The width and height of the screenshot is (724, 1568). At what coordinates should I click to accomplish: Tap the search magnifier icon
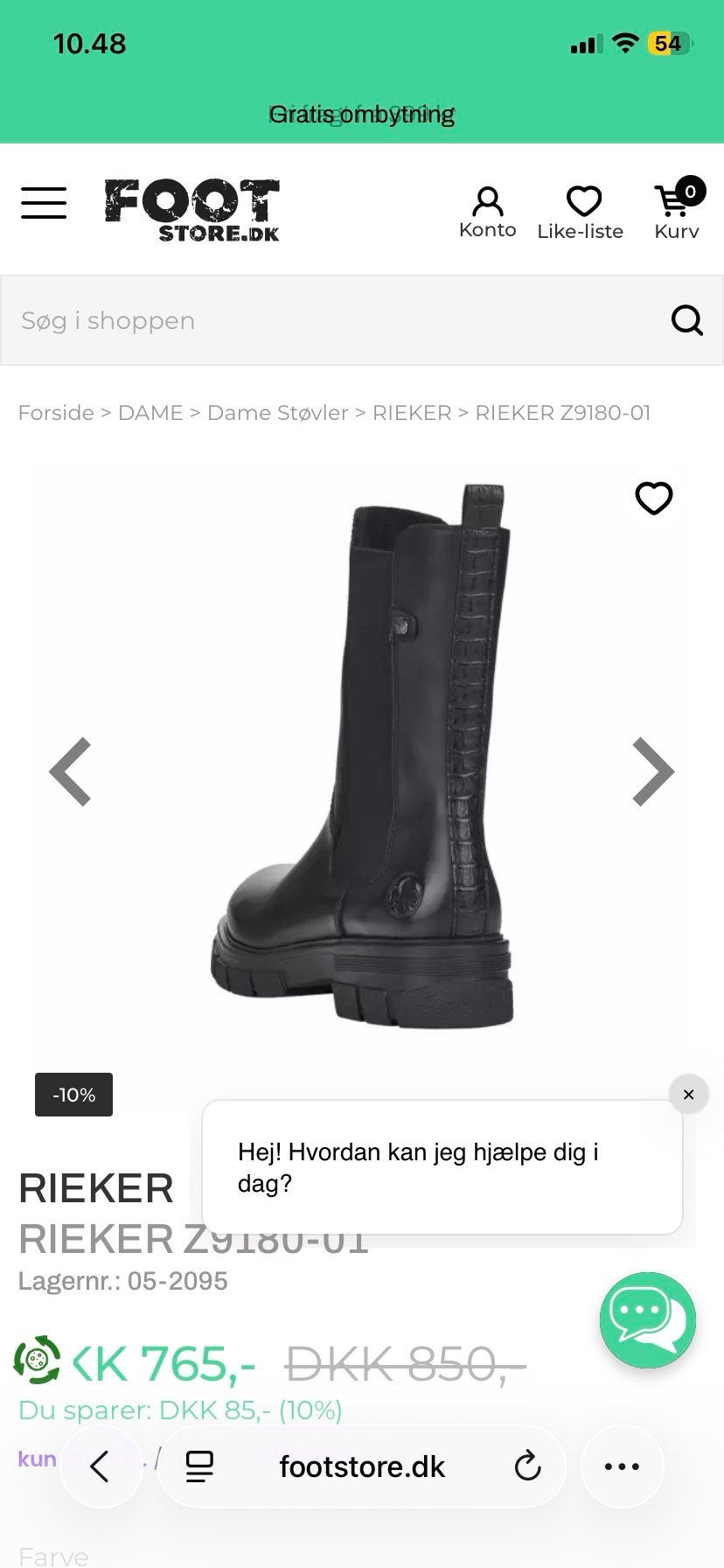pyautogui.click(x=687, y=320)
